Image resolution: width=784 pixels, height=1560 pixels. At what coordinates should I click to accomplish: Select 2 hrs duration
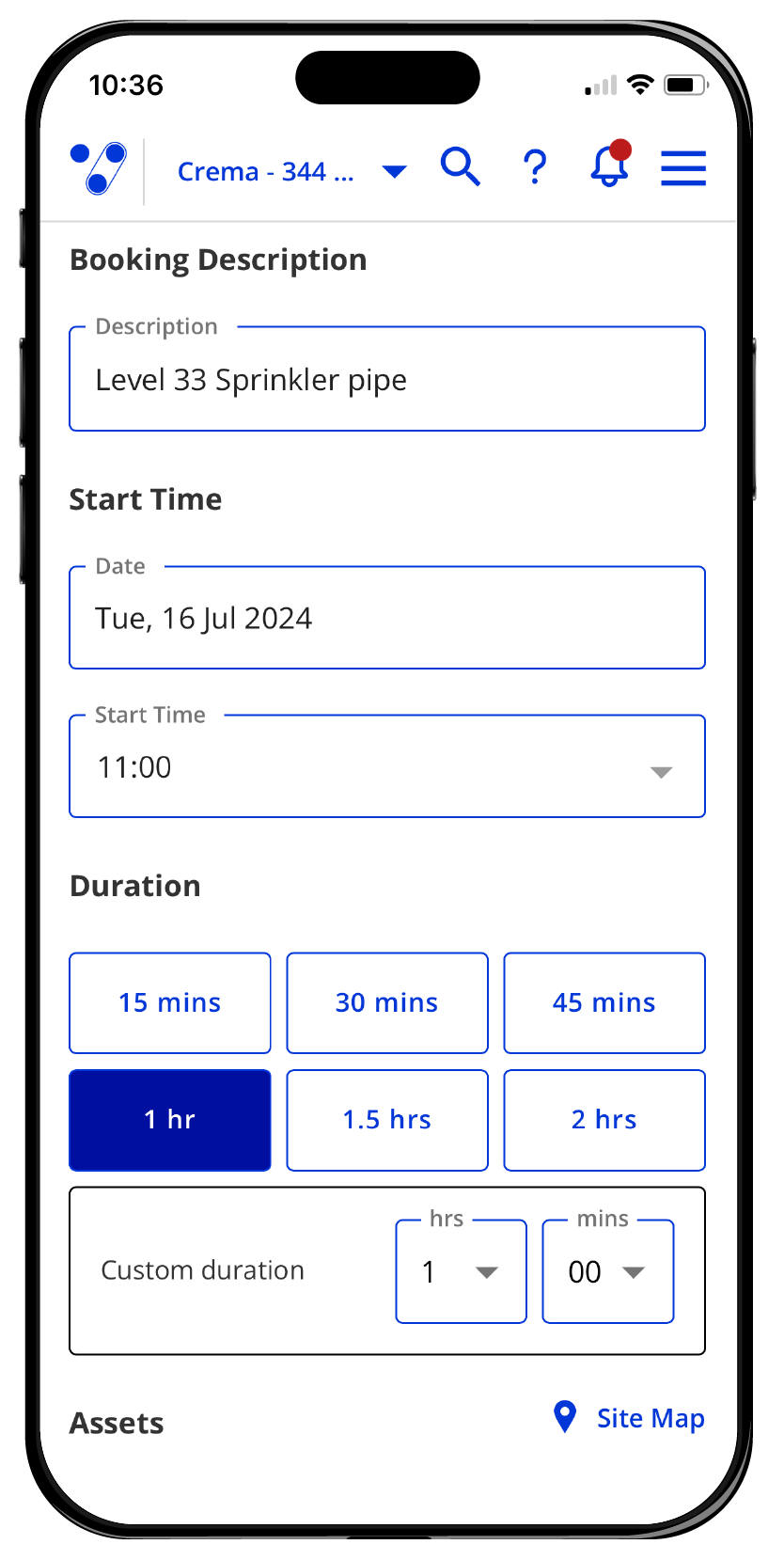(x=604, y=1120)
